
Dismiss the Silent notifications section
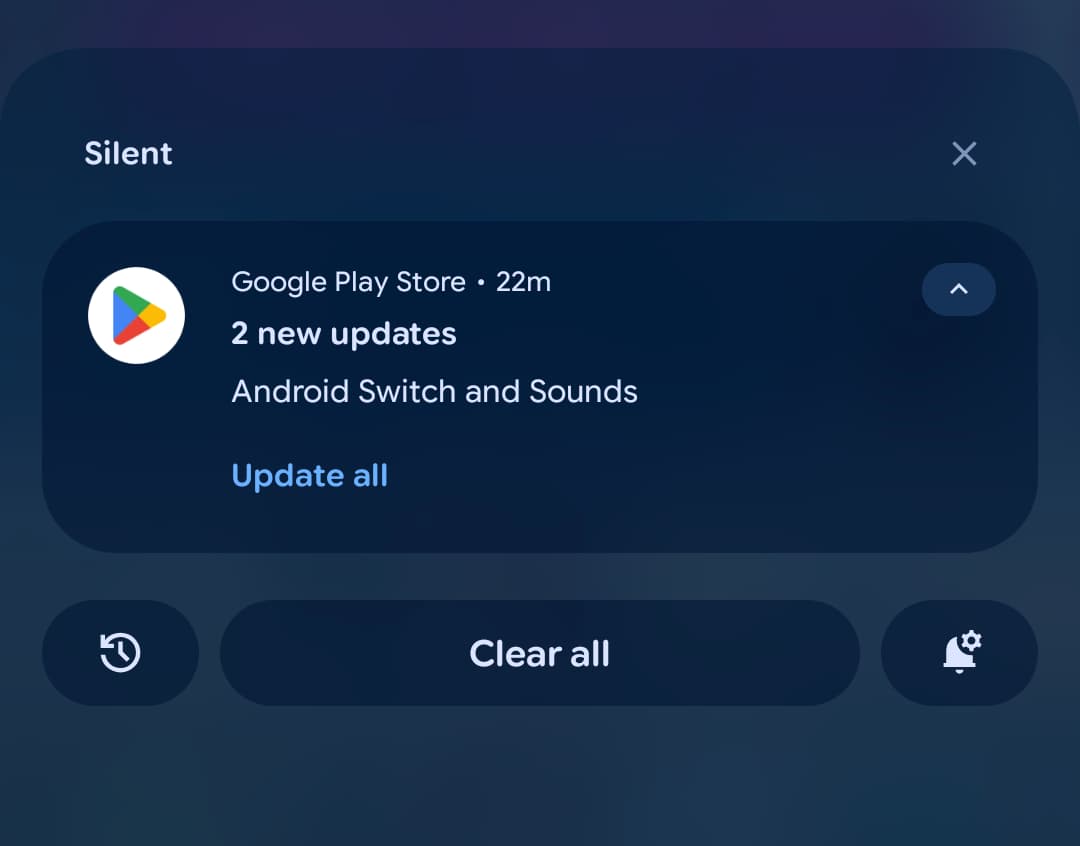pos(964,153)
